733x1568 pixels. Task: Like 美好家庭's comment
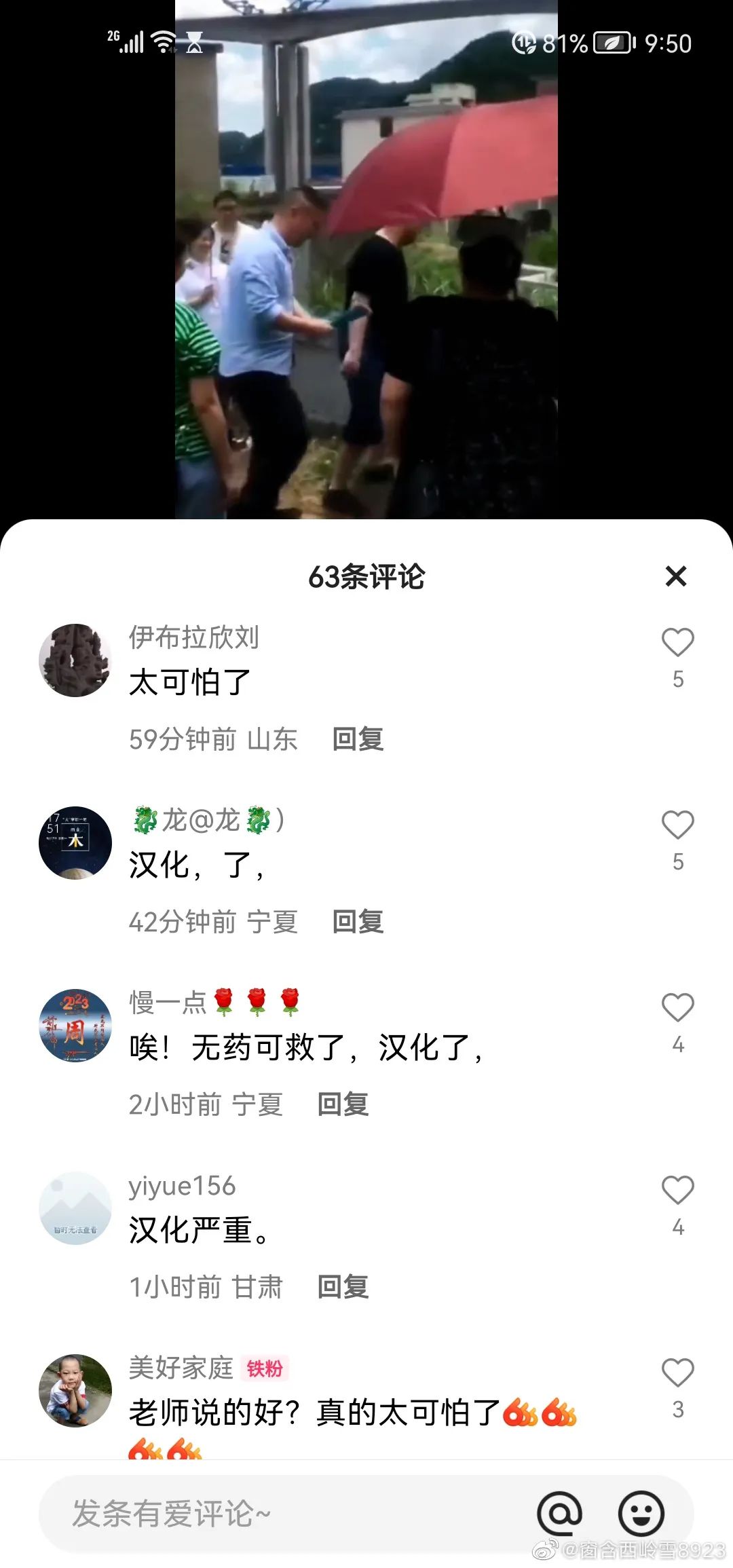coord(677,1373)
